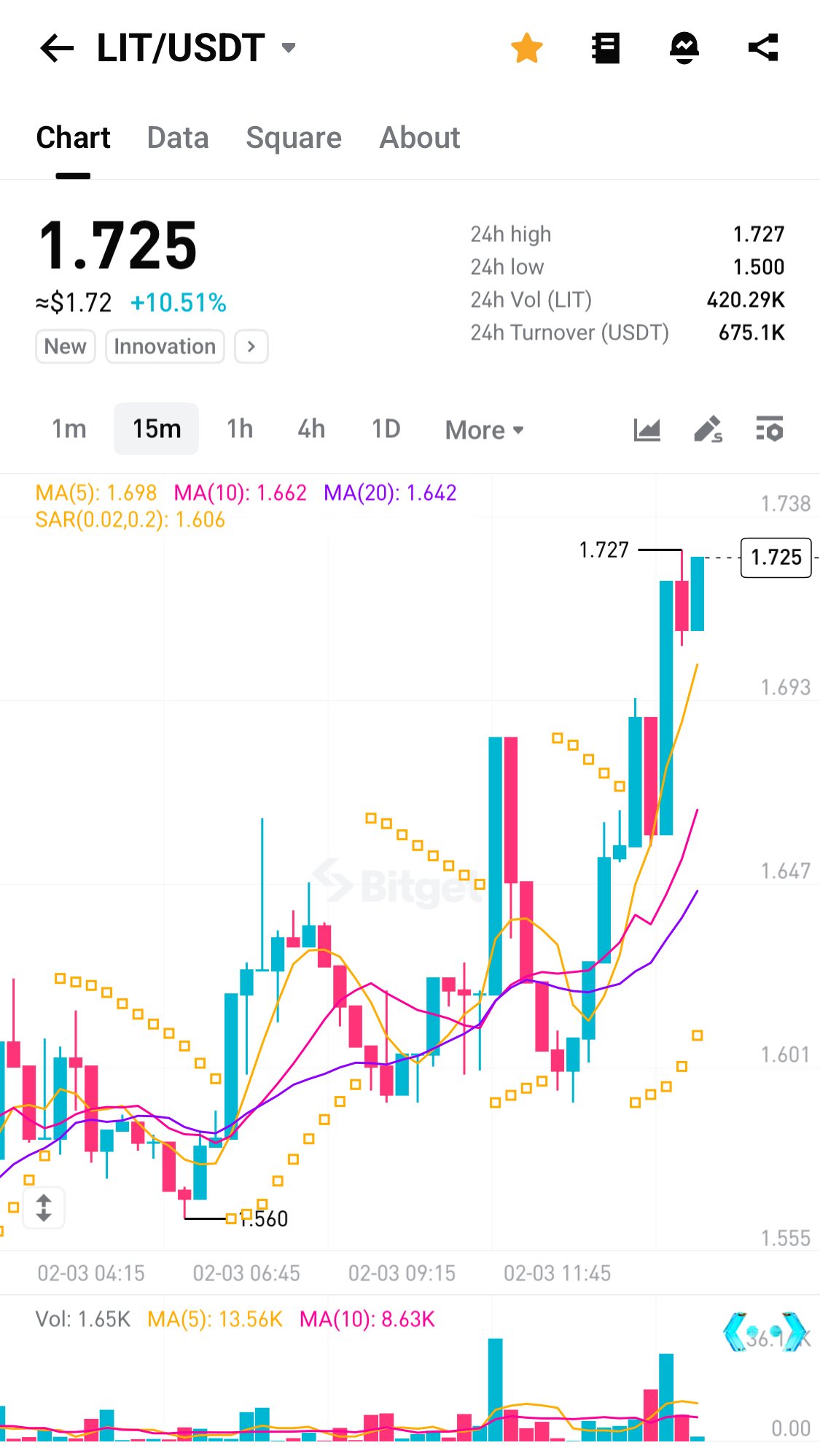Tap the Innovation tag chip
Screen dimensions: 820x1456
coord(165,346)
